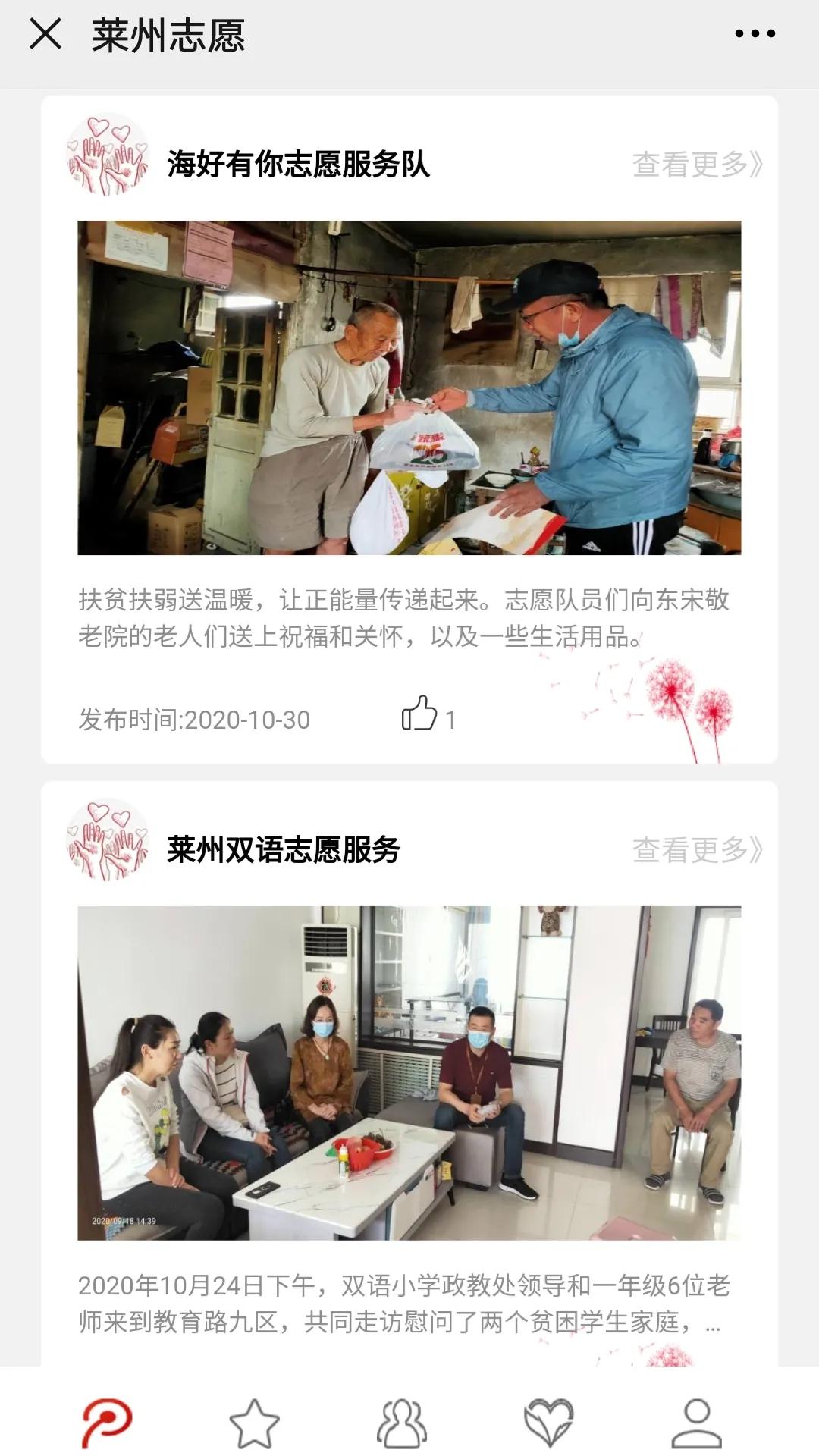Viewport: 819px width, 1456px height.
Task: Open the 莱州双语志愿服务 team avatar
Action: (107, 841)
